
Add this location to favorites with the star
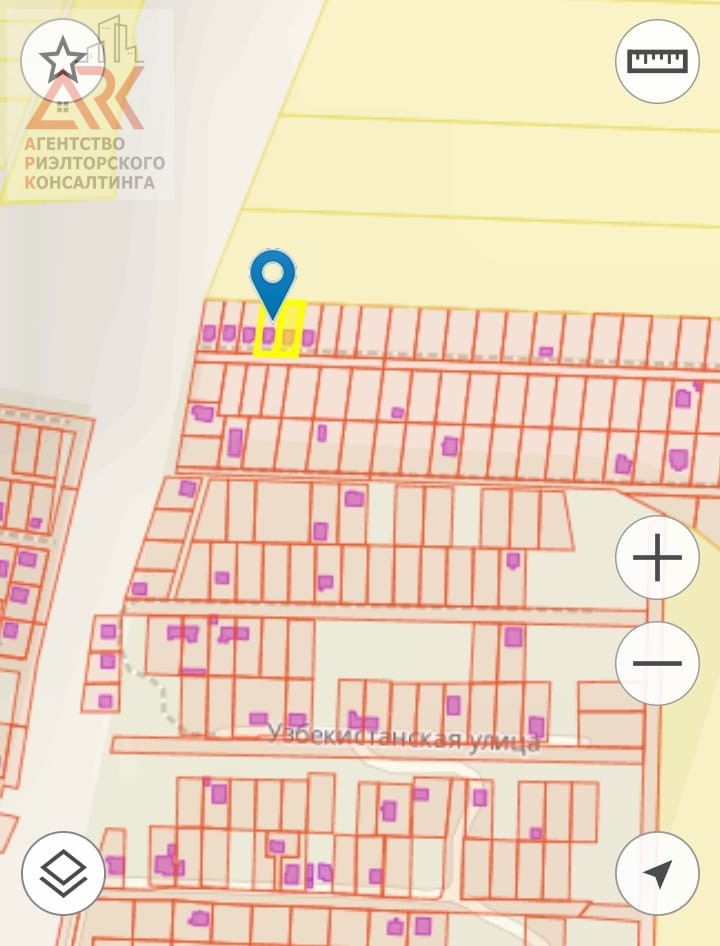coord(62,61)
